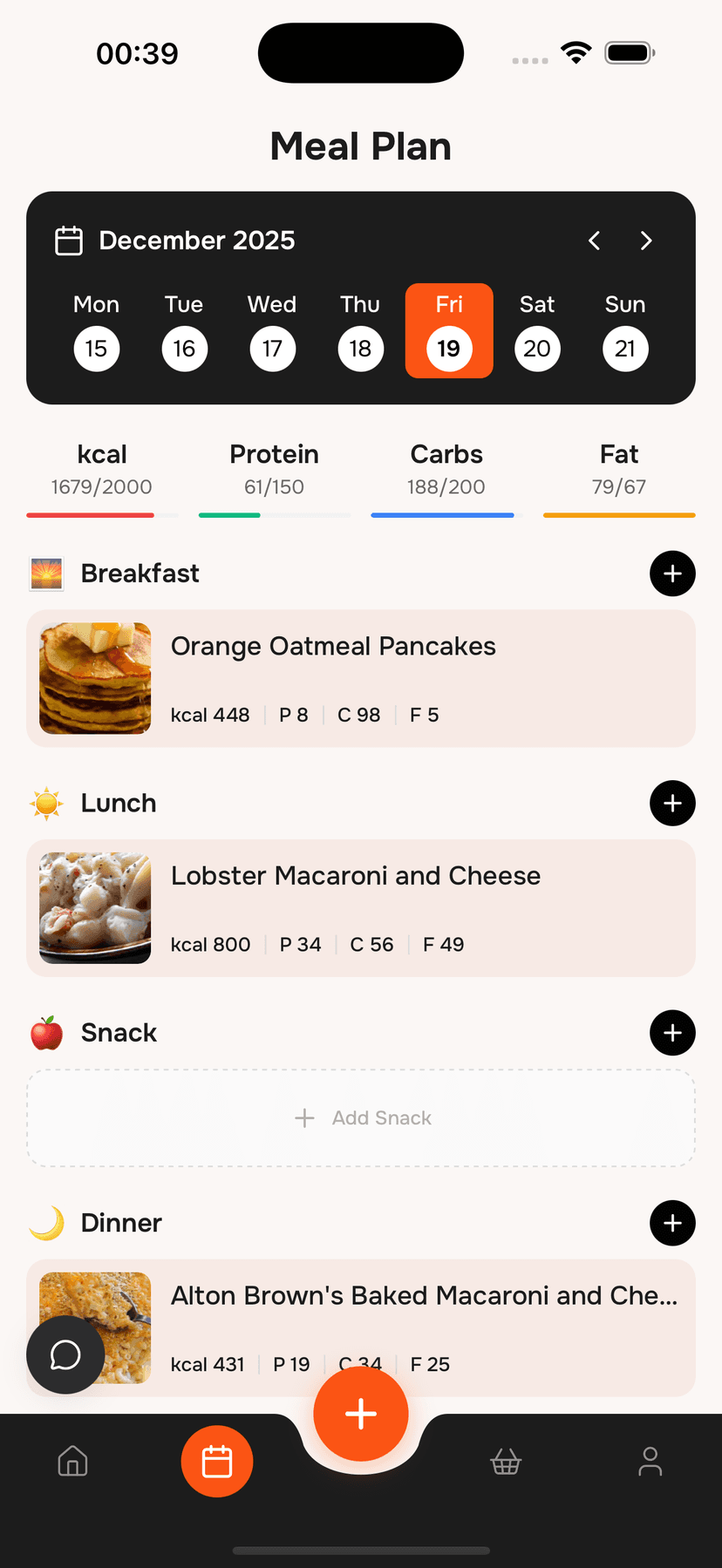This screenshot has height=1568, width=722.
Task: Tap December 2025 to change the month
Action: [197, 241]
